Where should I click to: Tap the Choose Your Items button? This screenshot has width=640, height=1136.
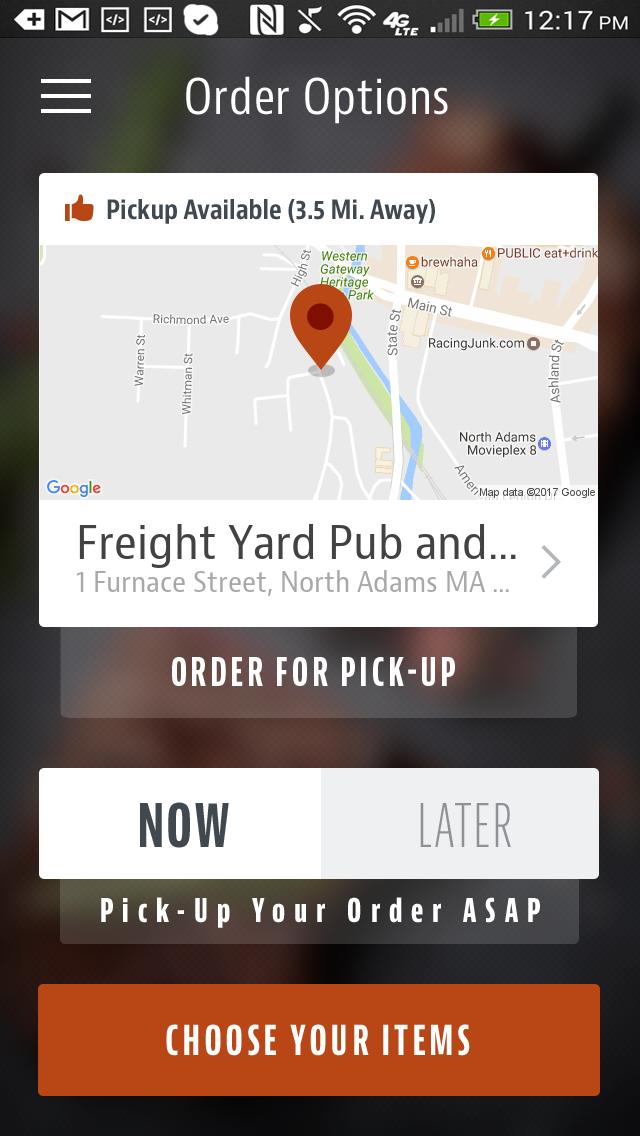[318, 1040]
